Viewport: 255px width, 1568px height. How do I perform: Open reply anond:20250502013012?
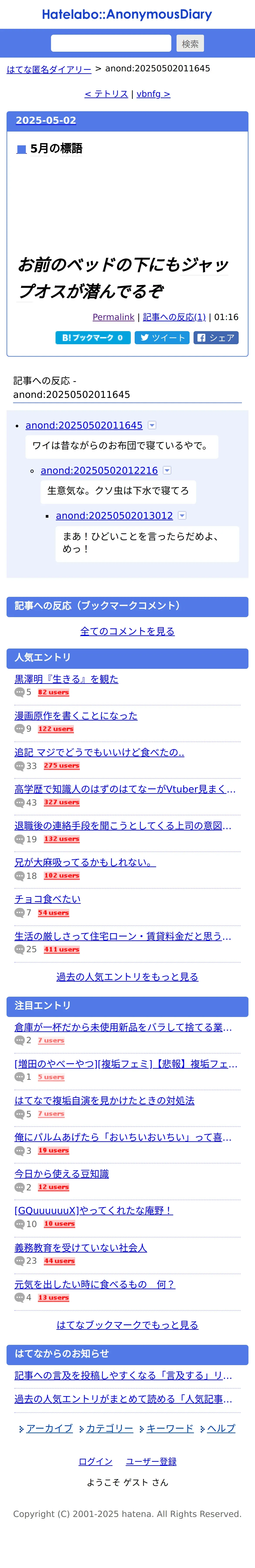pos(114,515)
